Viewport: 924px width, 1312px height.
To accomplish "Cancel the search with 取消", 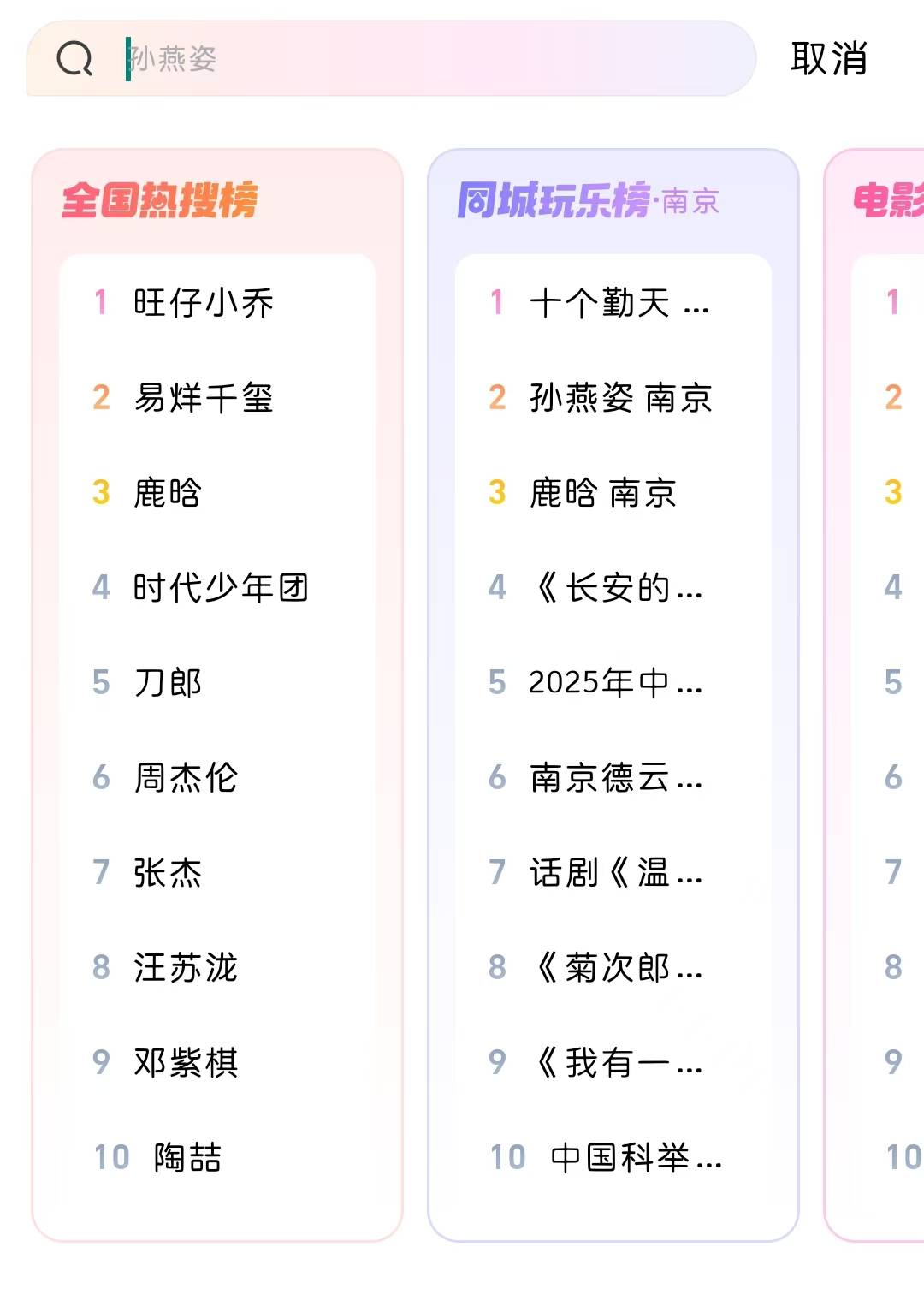I will pyautogui.click(x=828, y=59).
